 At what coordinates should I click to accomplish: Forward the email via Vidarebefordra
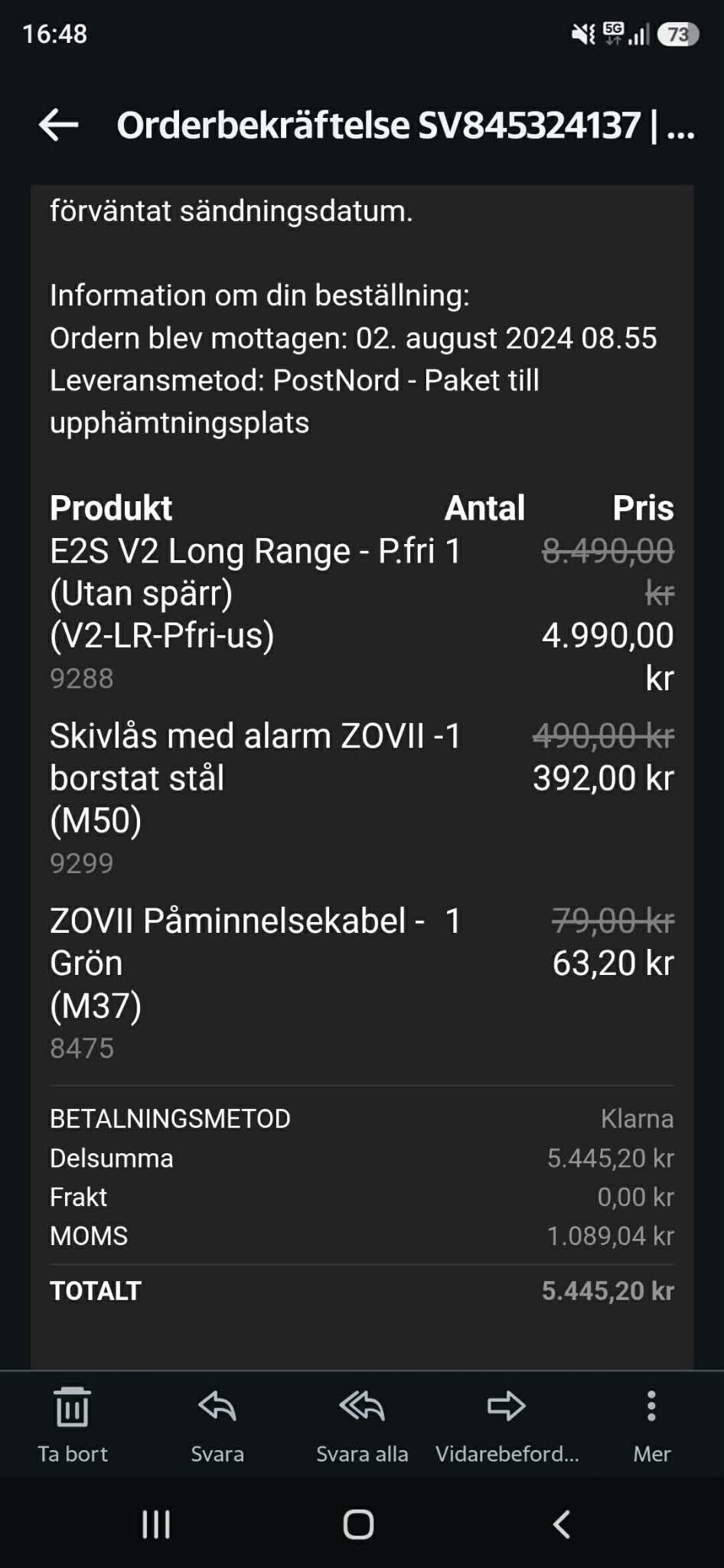(507, 1424)
